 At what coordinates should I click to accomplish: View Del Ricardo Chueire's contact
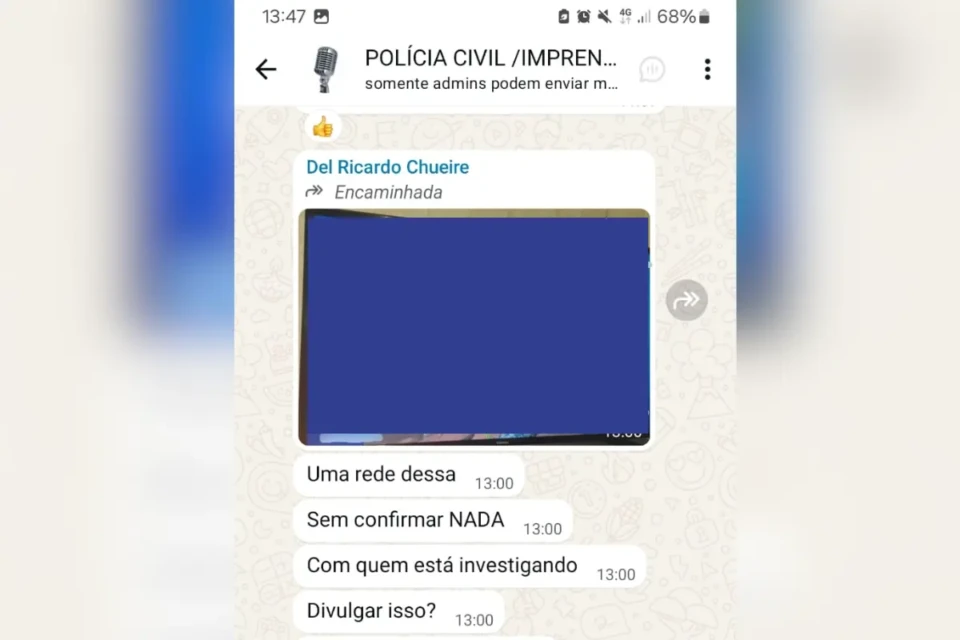pos(387,167)
